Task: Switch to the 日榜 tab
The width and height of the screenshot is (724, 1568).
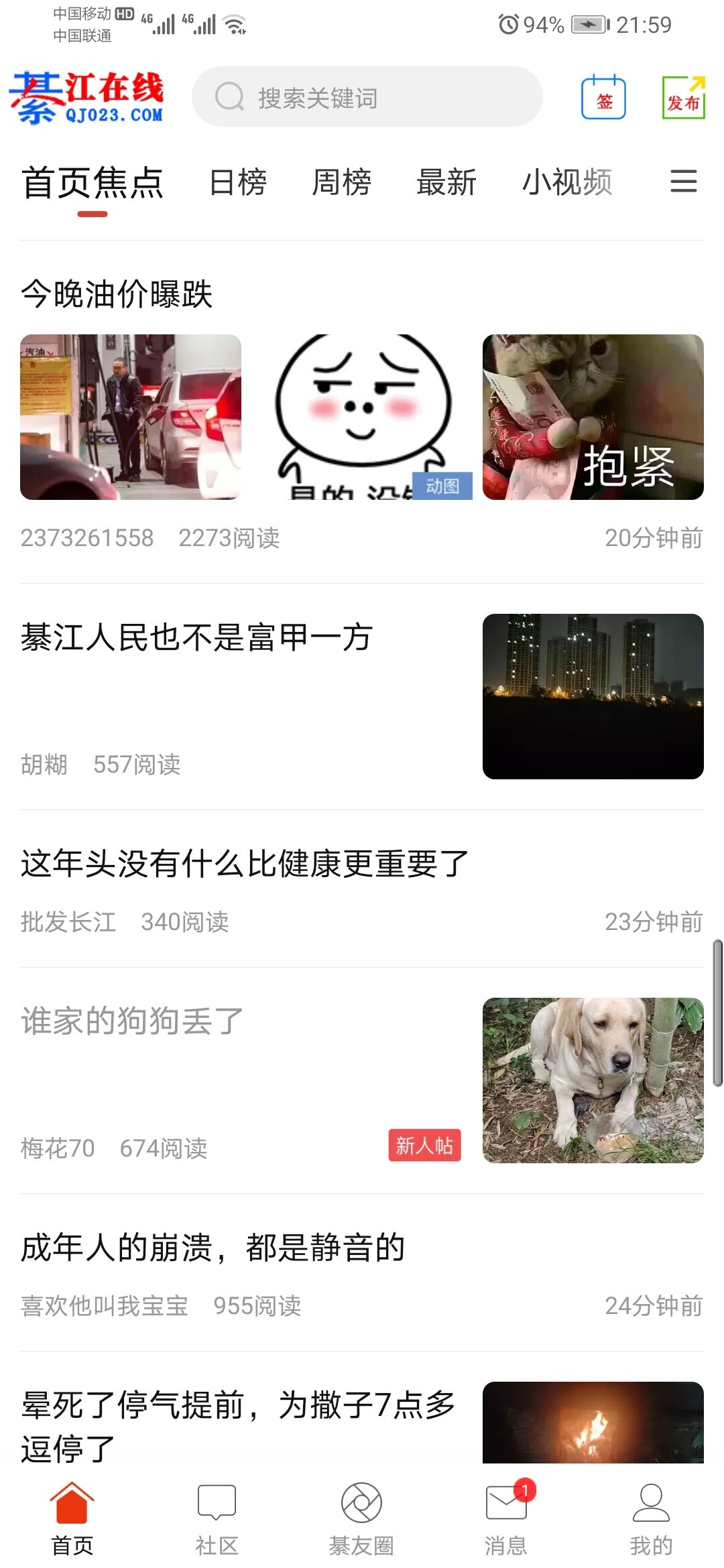Action: 238,182
